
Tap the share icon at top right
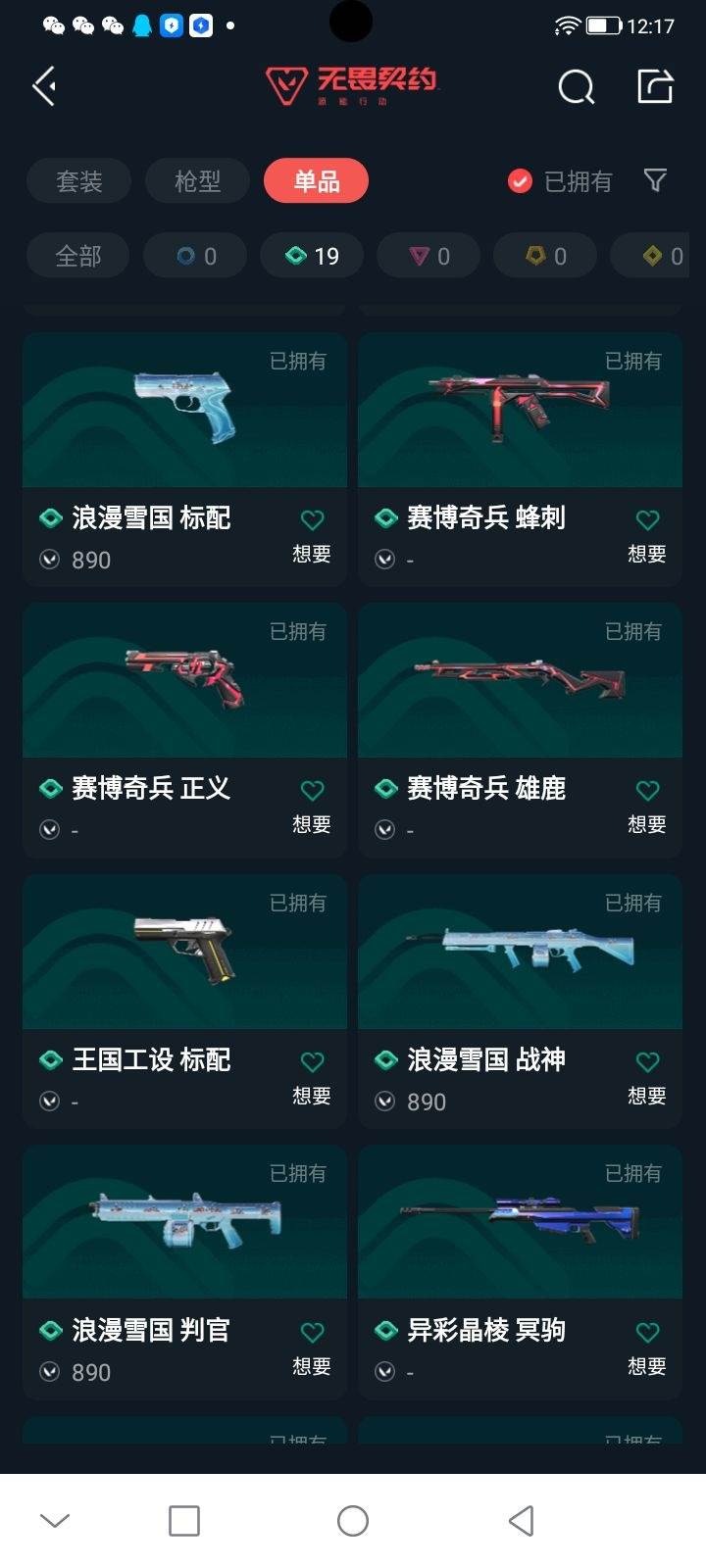coord(655,86)
